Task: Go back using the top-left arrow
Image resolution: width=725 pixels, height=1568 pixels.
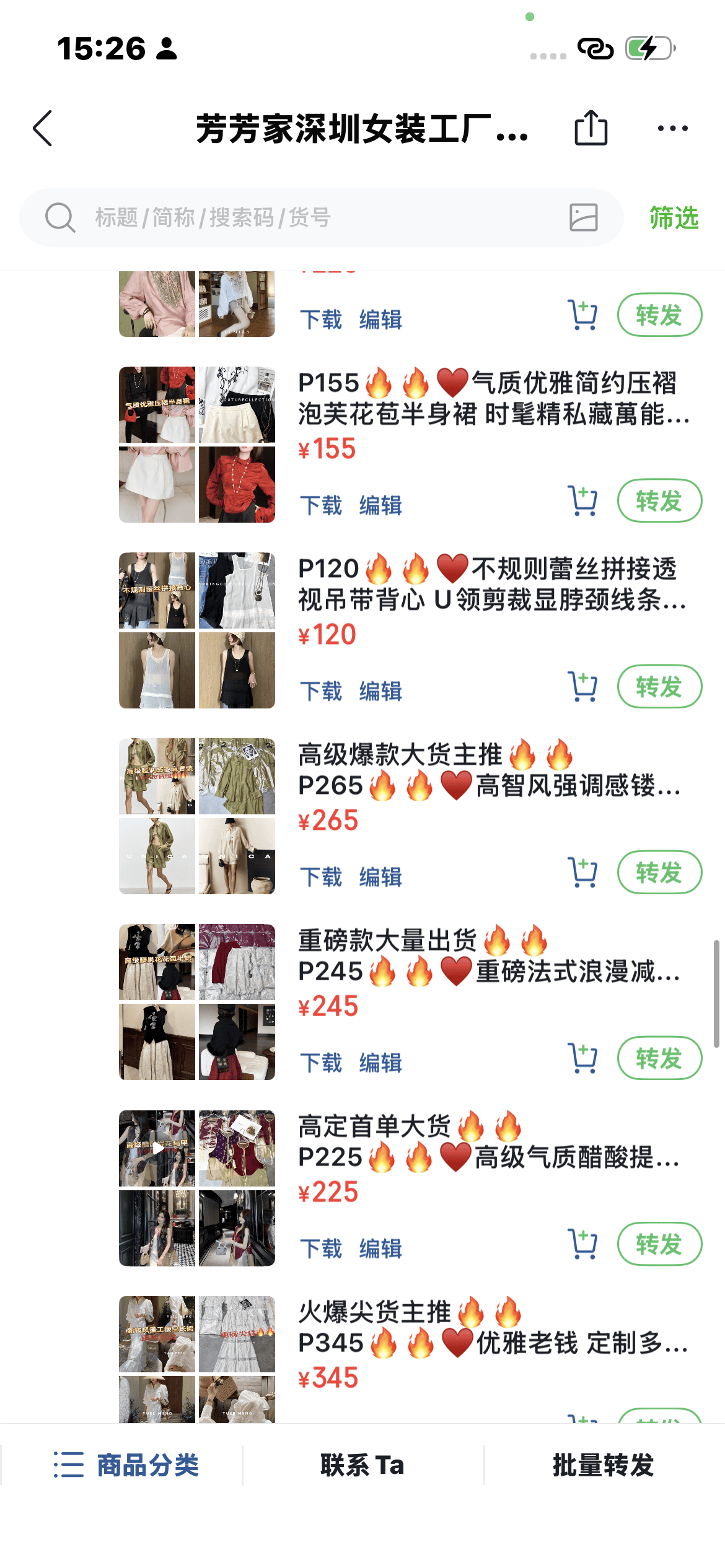Action: tap(42, 129)
